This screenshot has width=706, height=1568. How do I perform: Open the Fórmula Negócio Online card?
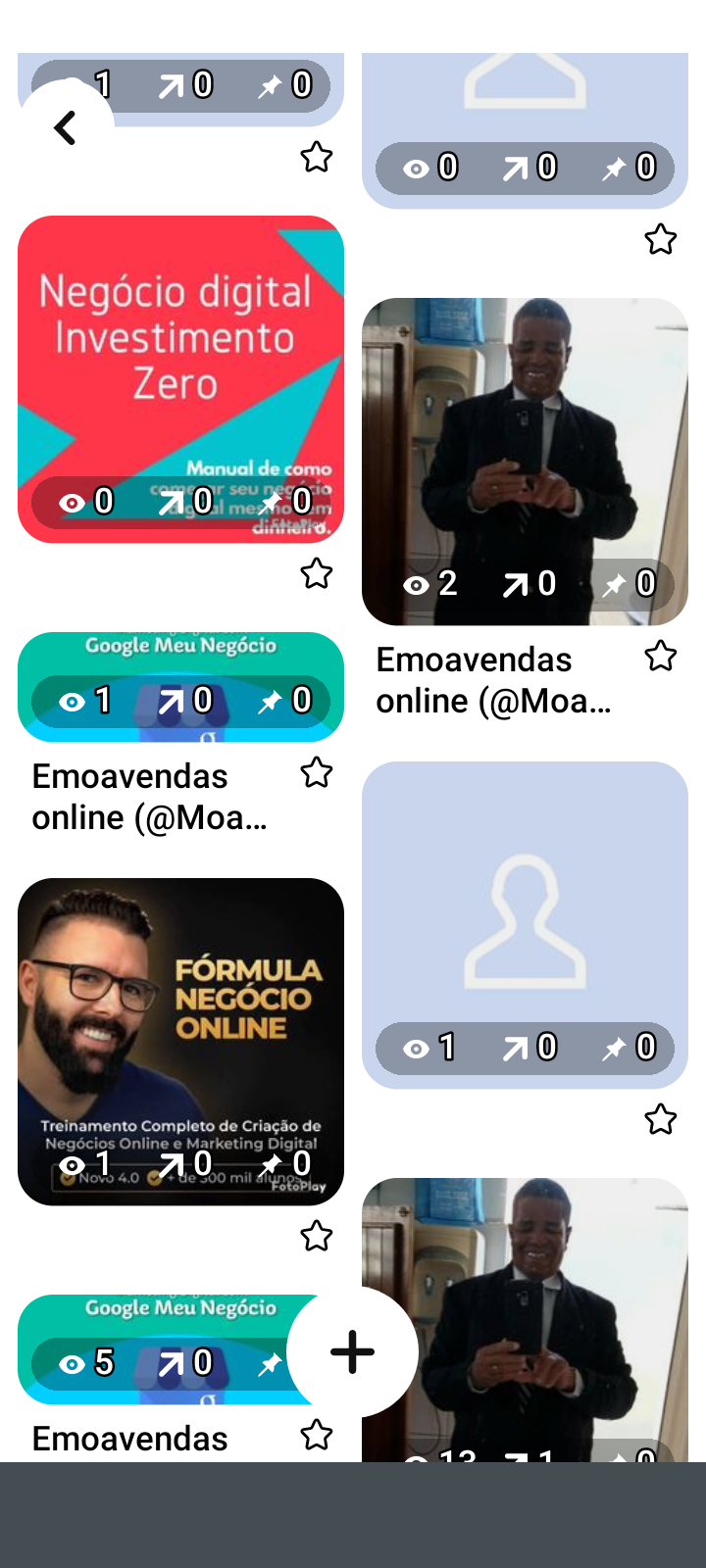coord(180,1041)
